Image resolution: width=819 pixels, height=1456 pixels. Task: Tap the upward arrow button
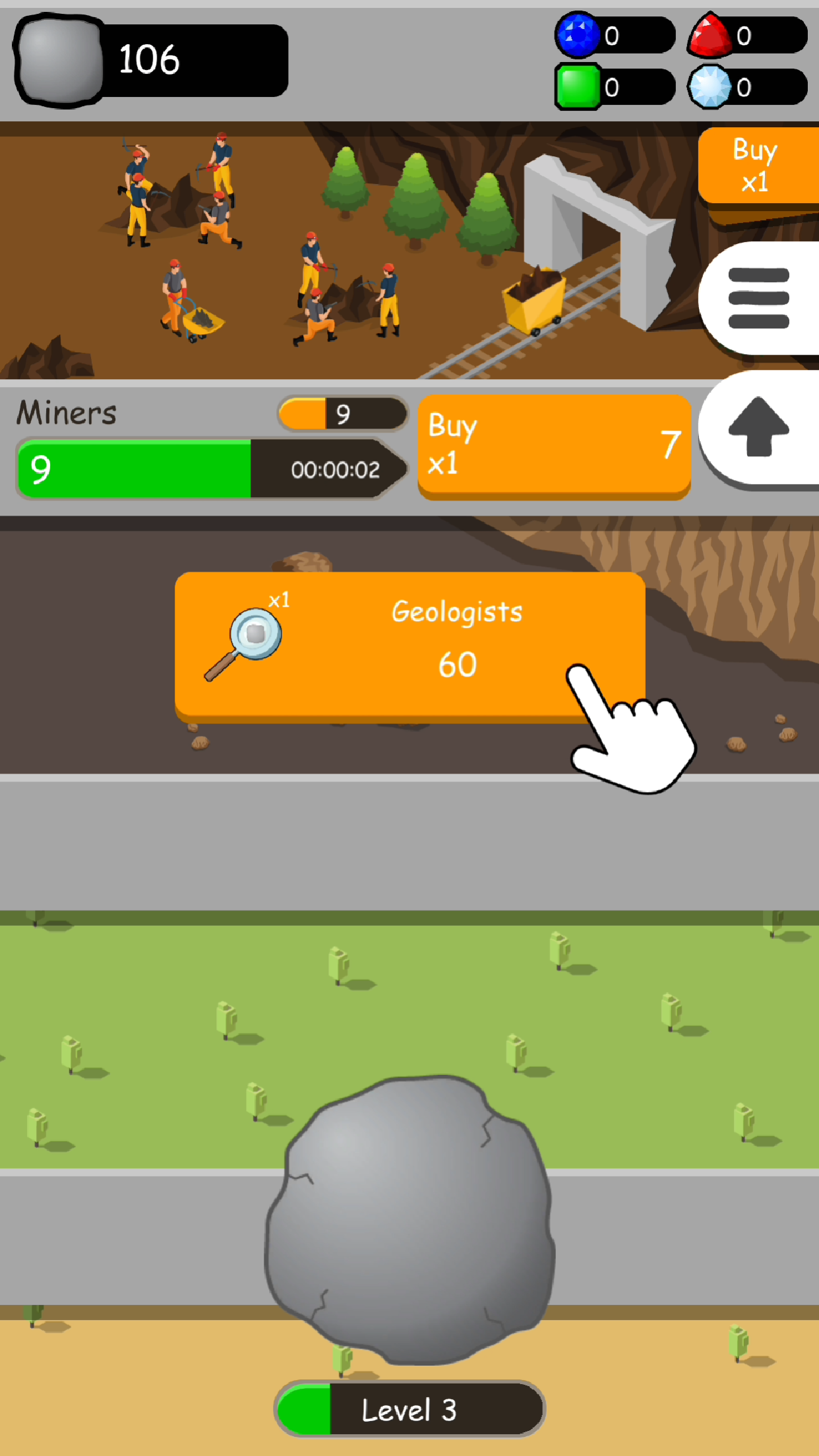coord(758,427)
